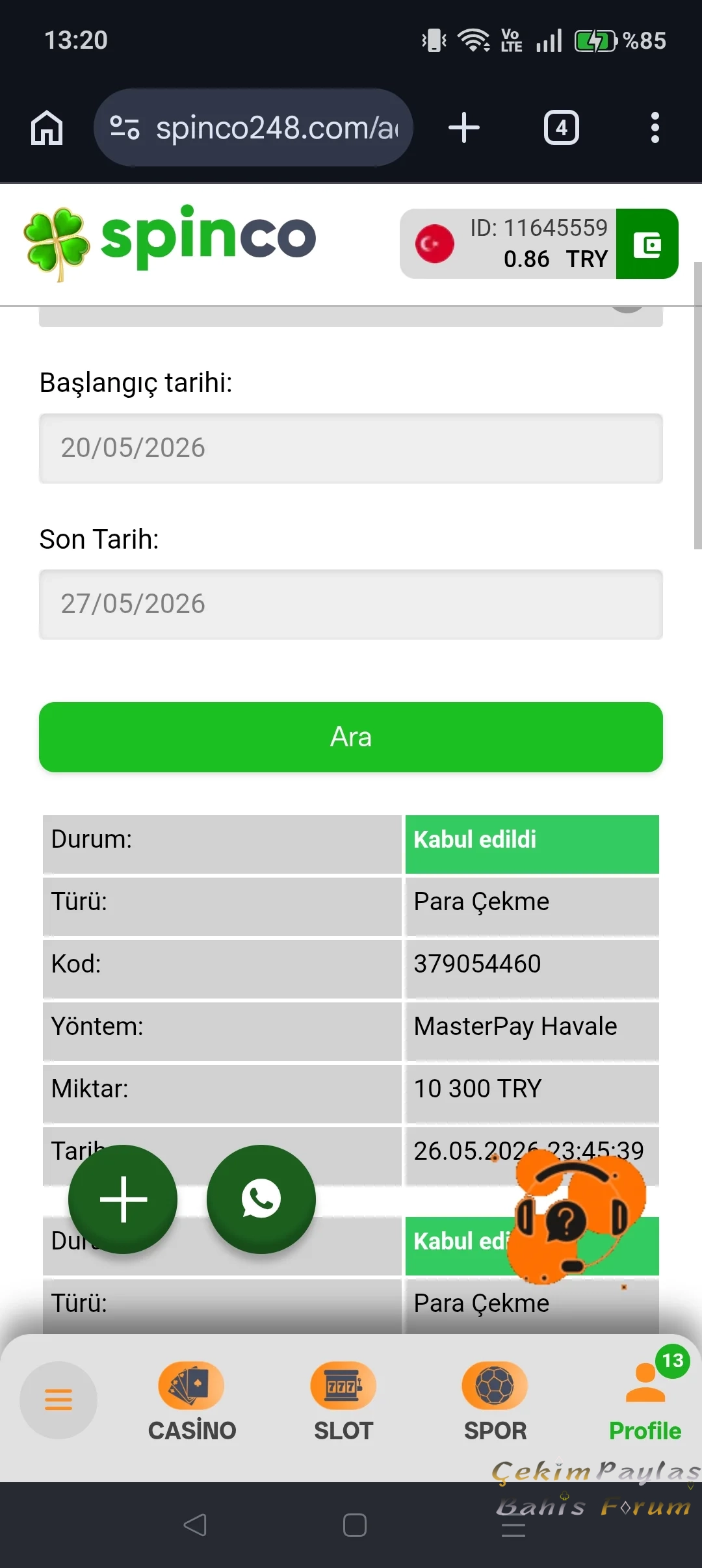Open the browser tab switcher
Image resolution: width=702 pixels, height=1568 pixels.
pos(562,127)
